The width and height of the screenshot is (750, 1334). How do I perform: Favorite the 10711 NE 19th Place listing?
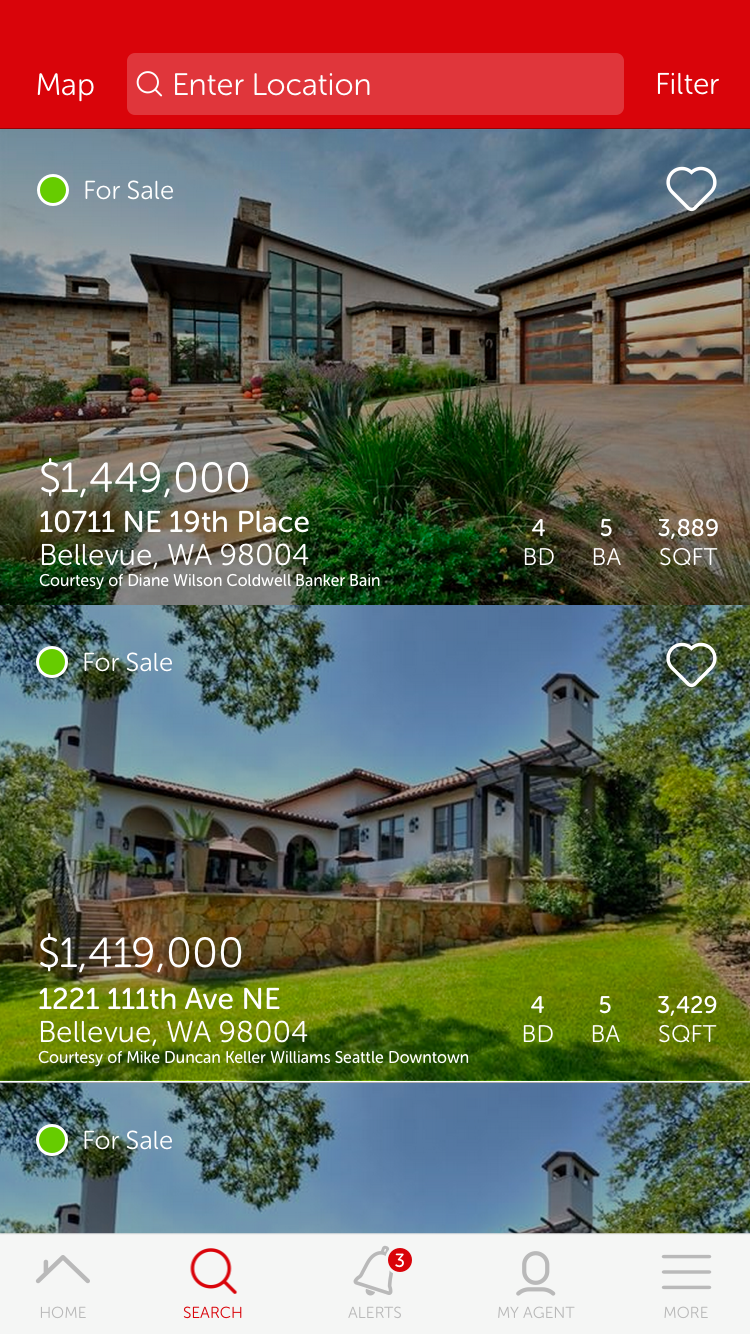point(691,188)
